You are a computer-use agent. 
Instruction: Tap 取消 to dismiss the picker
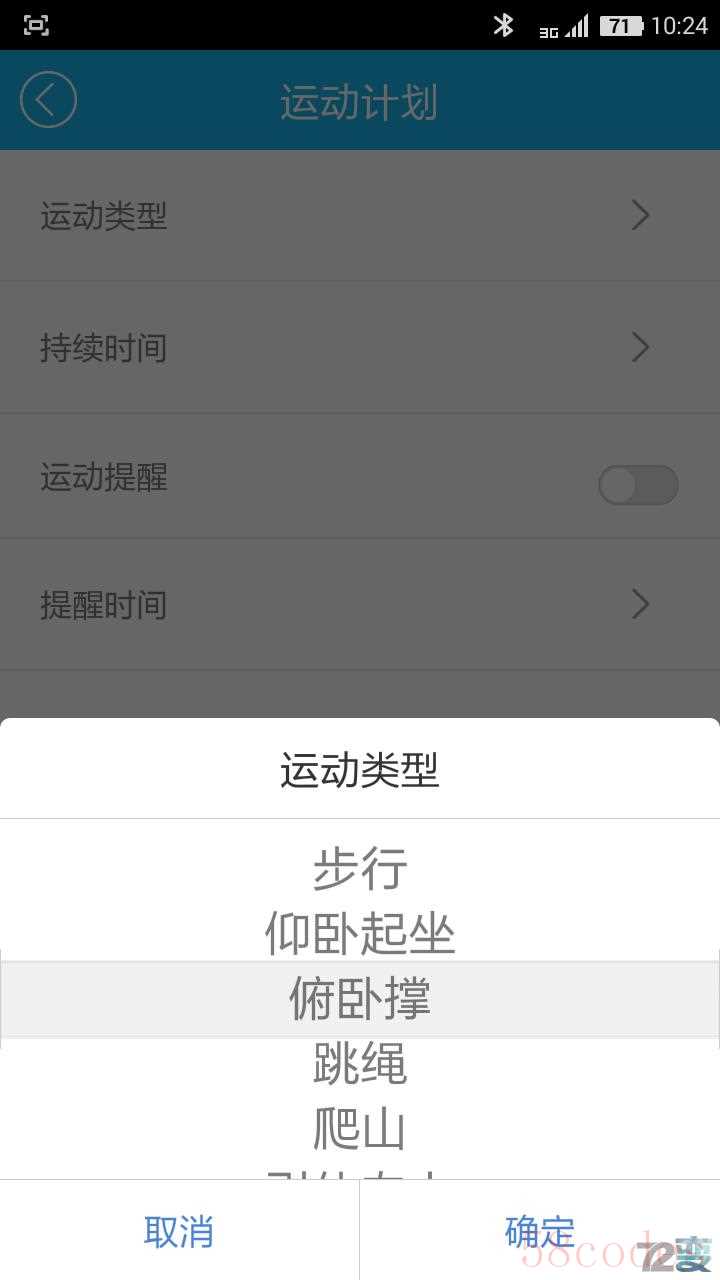(x=179, y=1231)
